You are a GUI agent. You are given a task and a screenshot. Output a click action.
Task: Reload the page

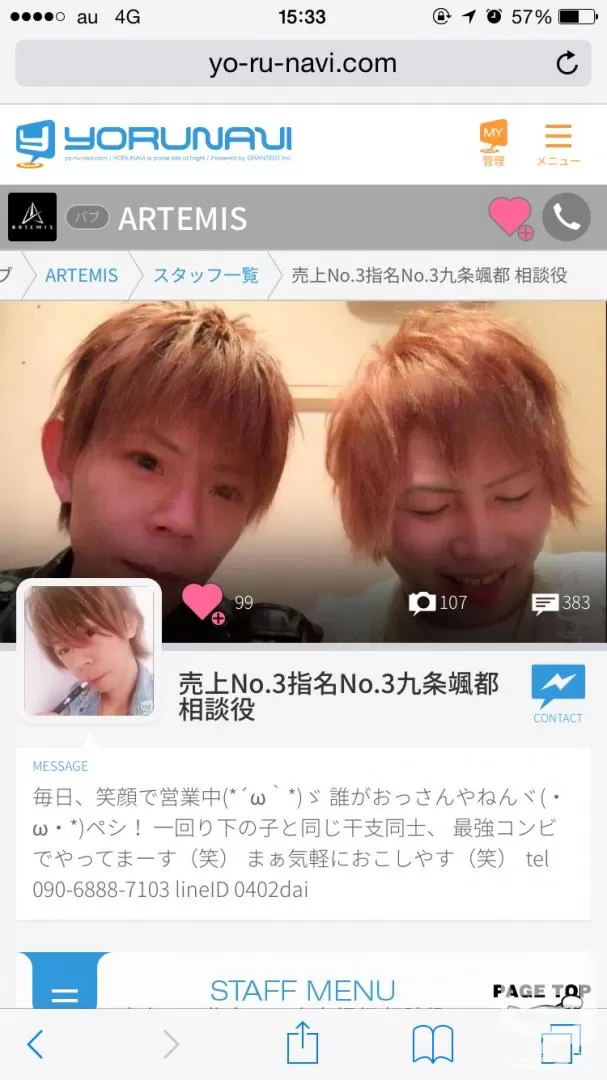(x=566, y=63)
